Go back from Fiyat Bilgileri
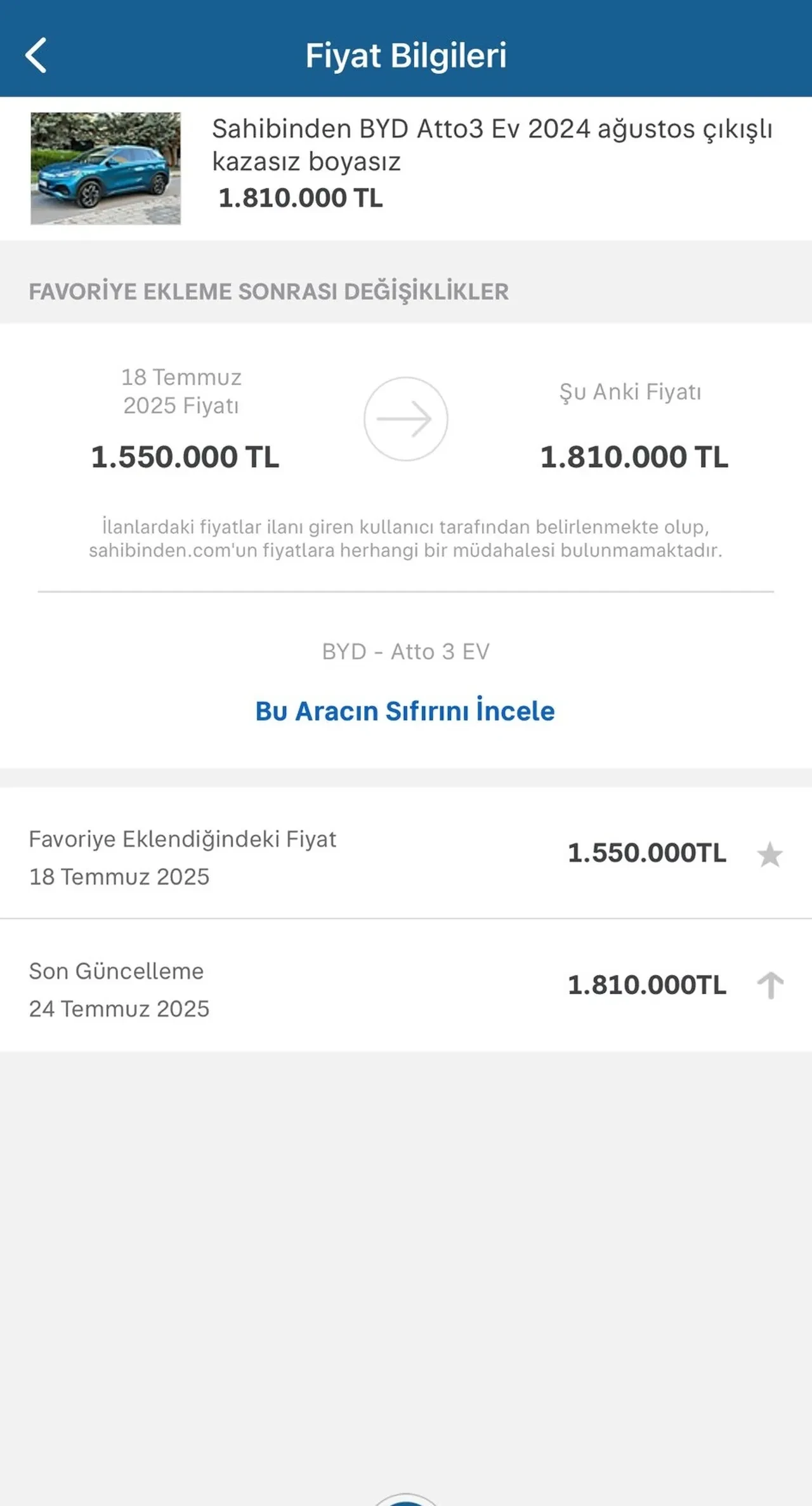The width and height of the screenshot is (812, 1506). click(x=36, y=55)
